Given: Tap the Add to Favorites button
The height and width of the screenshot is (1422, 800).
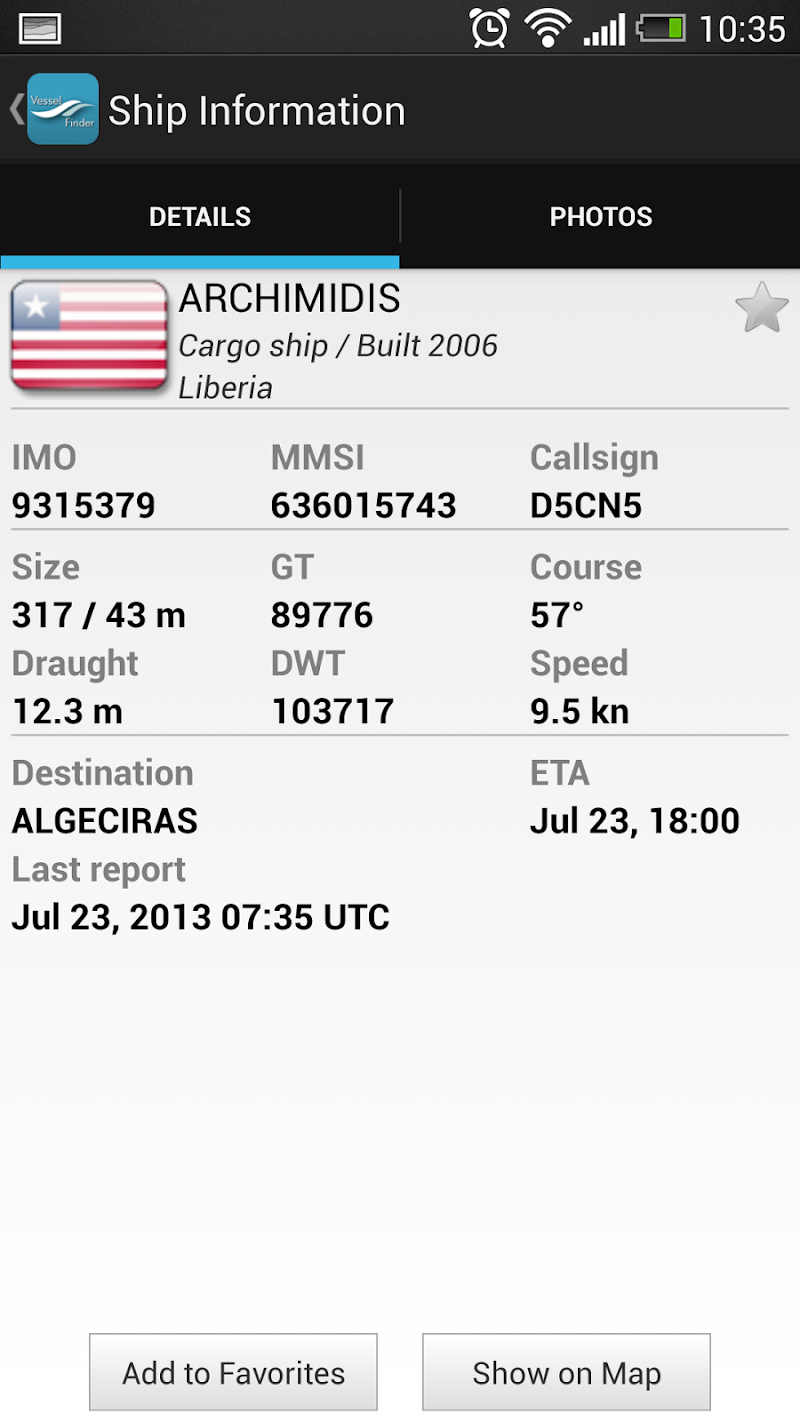Looking at the screenshot, I should 233,1372.
